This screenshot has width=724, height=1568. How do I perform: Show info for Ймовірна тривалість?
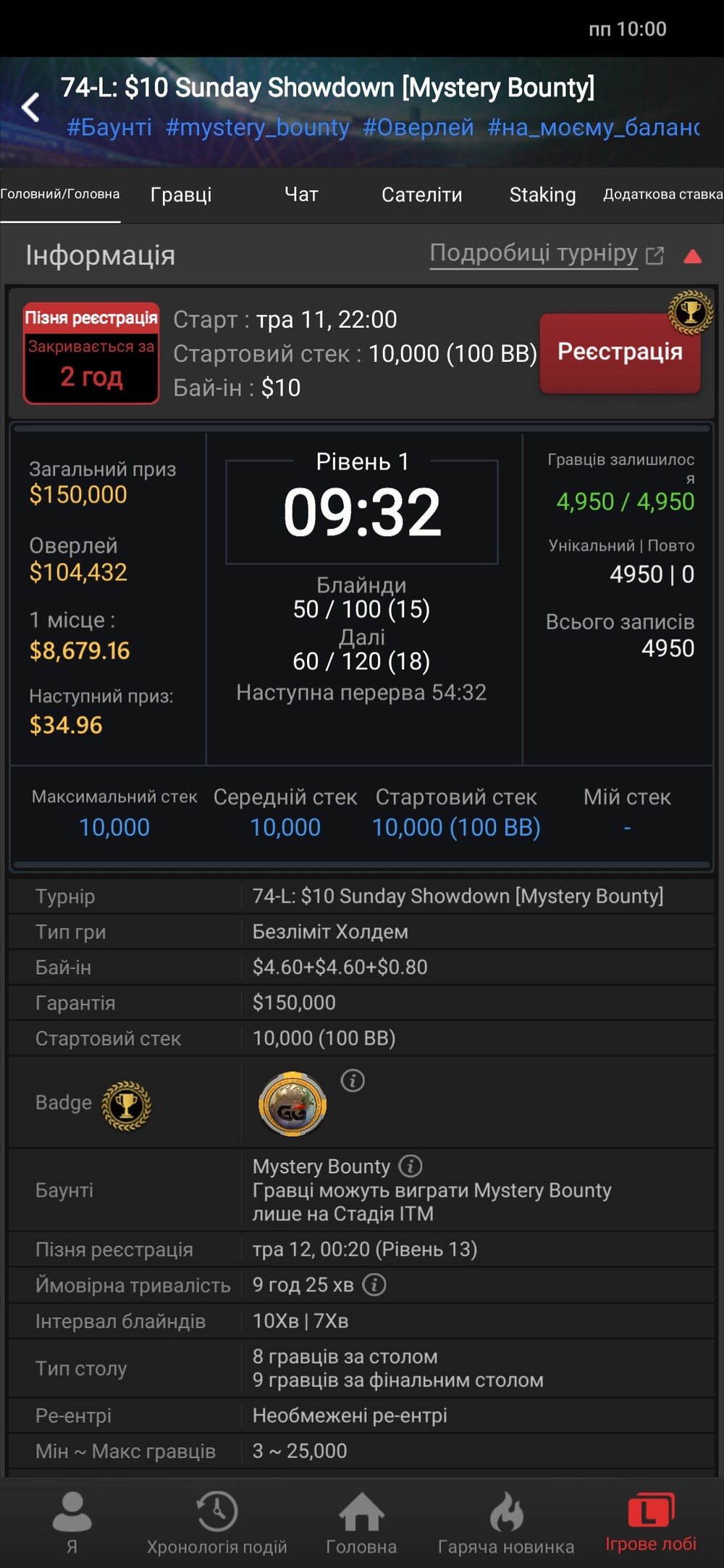click(374, 1285)
